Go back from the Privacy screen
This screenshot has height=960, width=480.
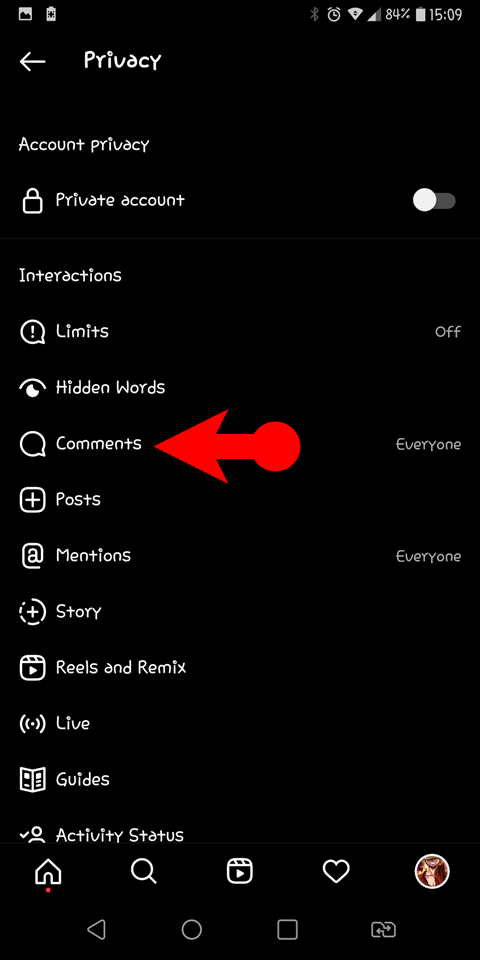click(32, 61)
